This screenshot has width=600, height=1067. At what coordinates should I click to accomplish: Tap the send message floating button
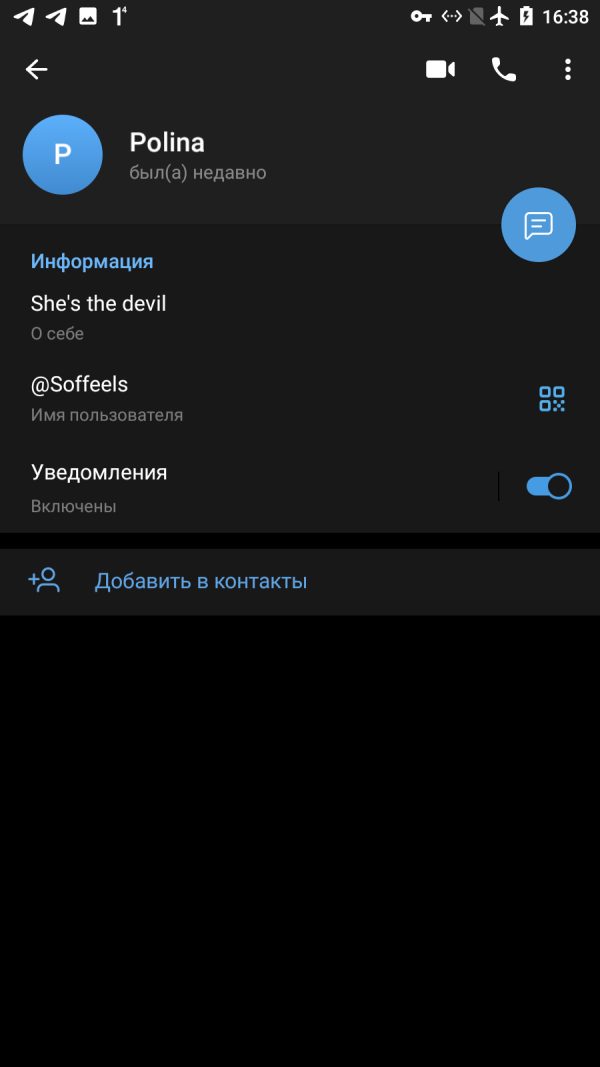[x=538, y=225]
